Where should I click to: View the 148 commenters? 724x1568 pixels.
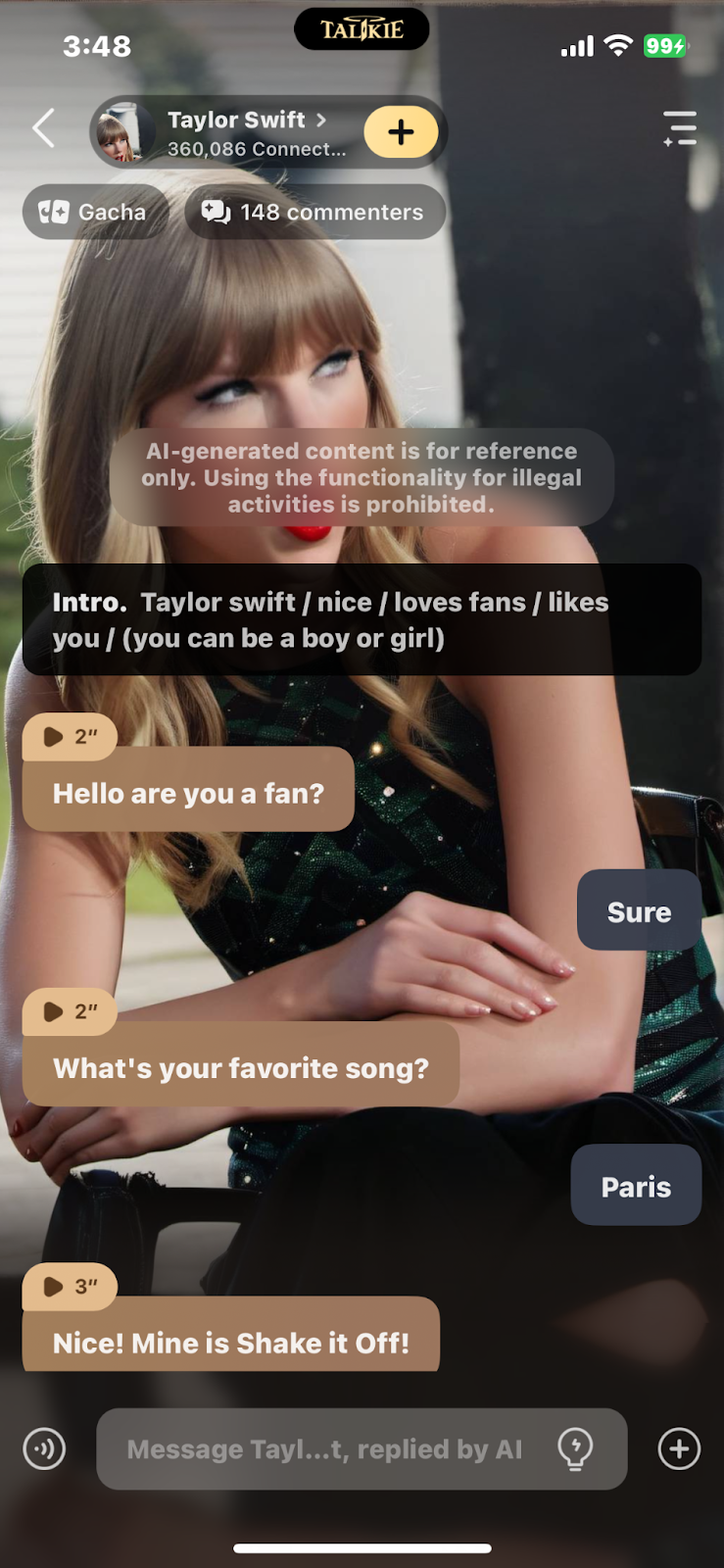pos(314,212)
